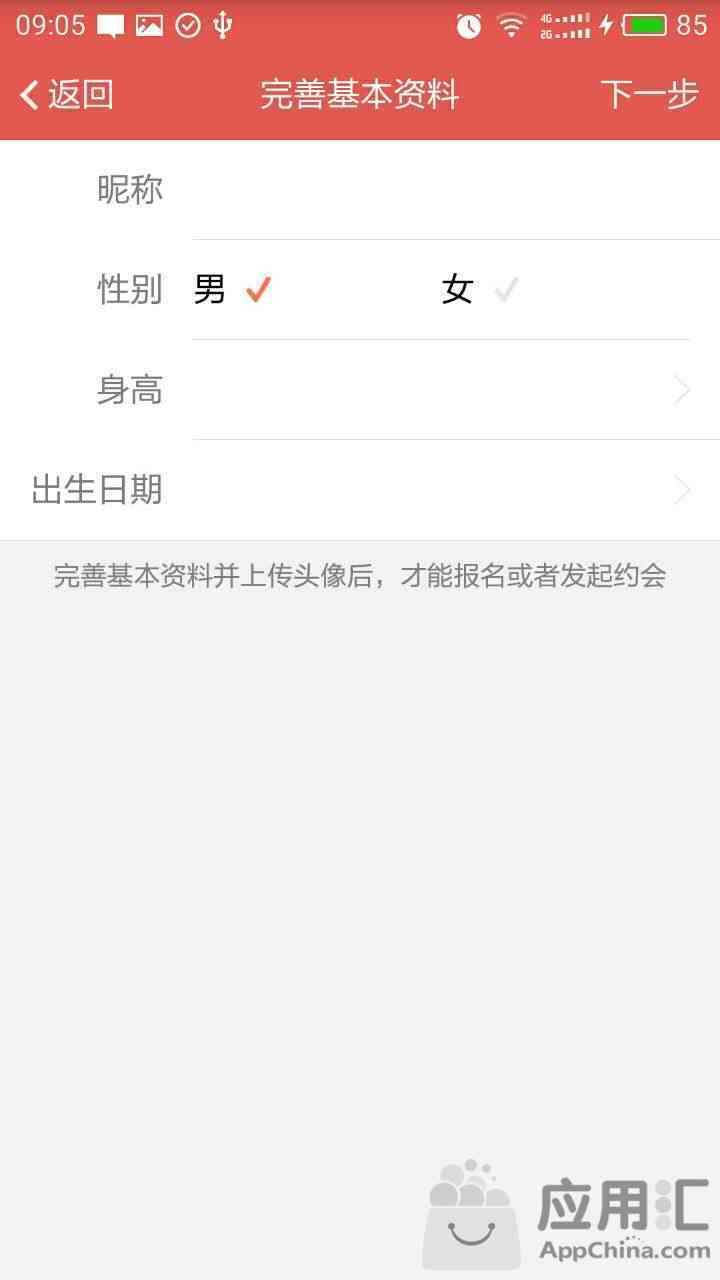The image size is (720, 1280).
Task: Select 男 as gender
Action: [x=232, y=290]
